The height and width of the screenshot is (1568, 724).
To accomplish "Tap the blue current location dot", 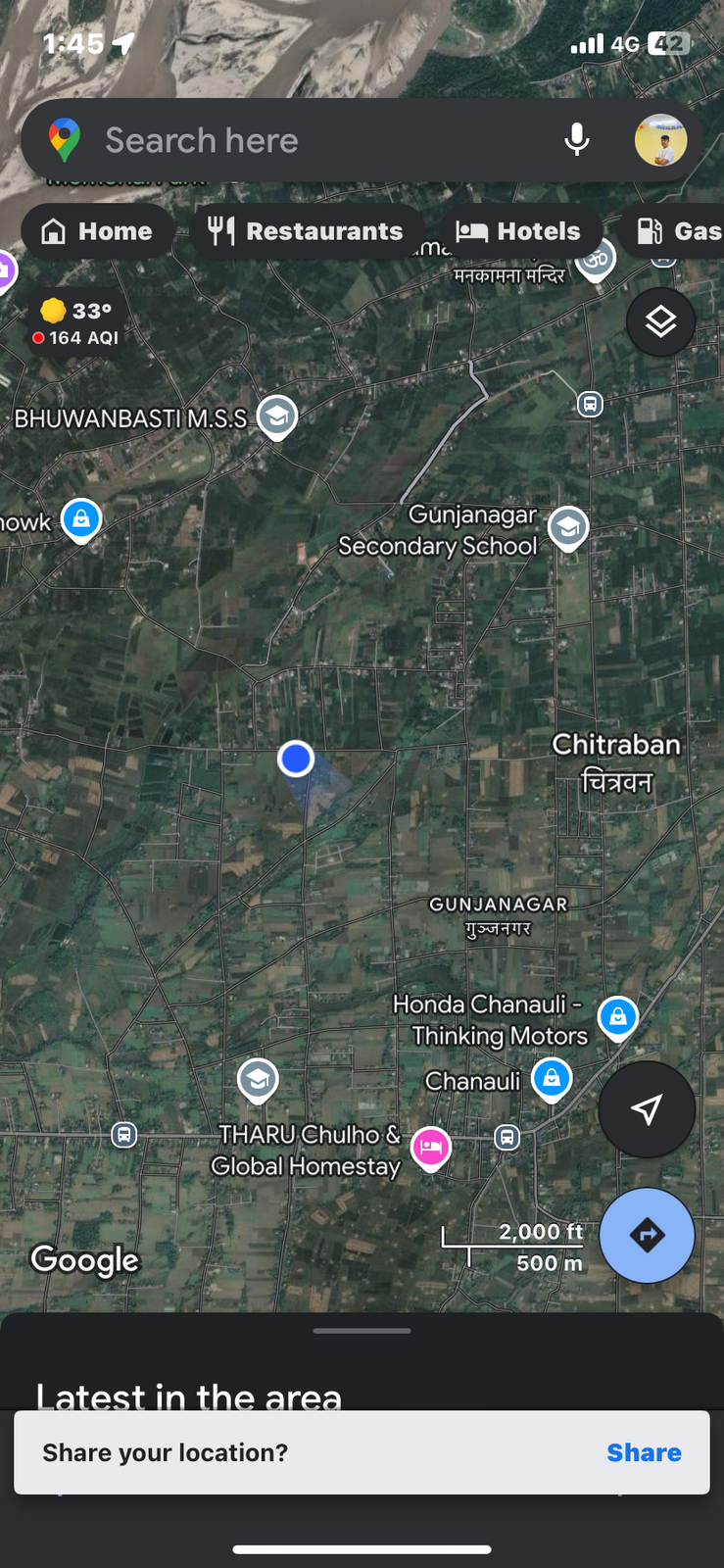I will pos(296,759).
